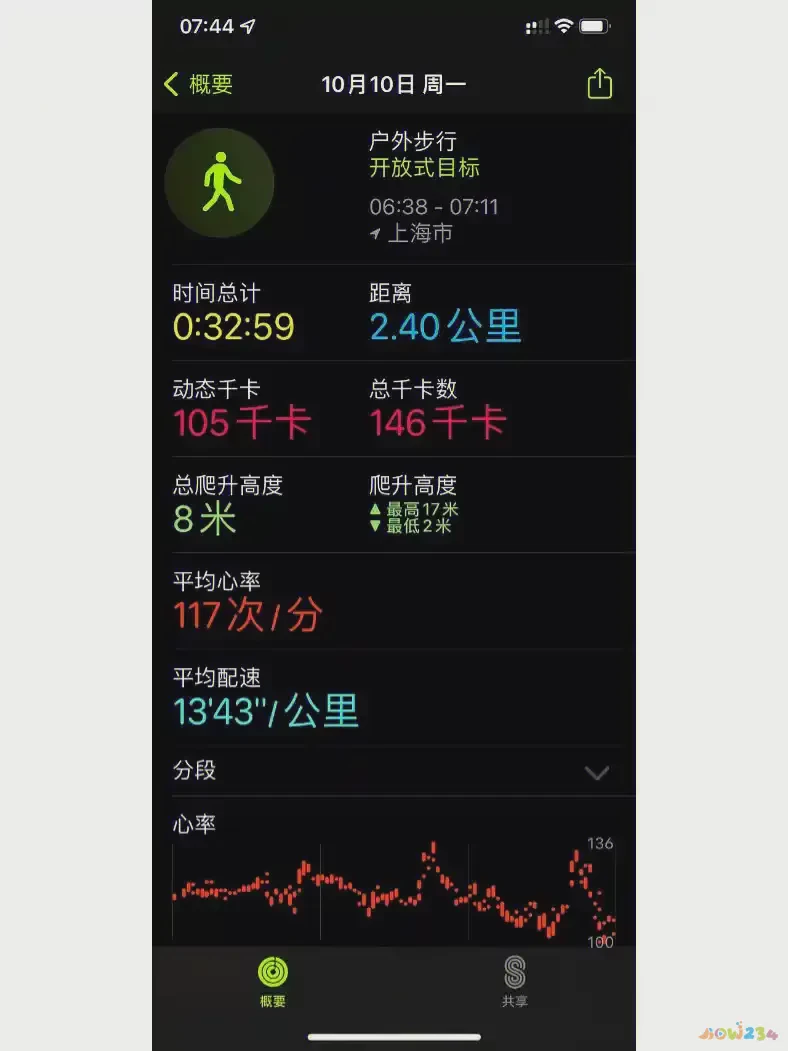The height and width of the screenshot is (1051, 788).
Task: Open the date header 10月10日 周一
Action: [394, 84]
